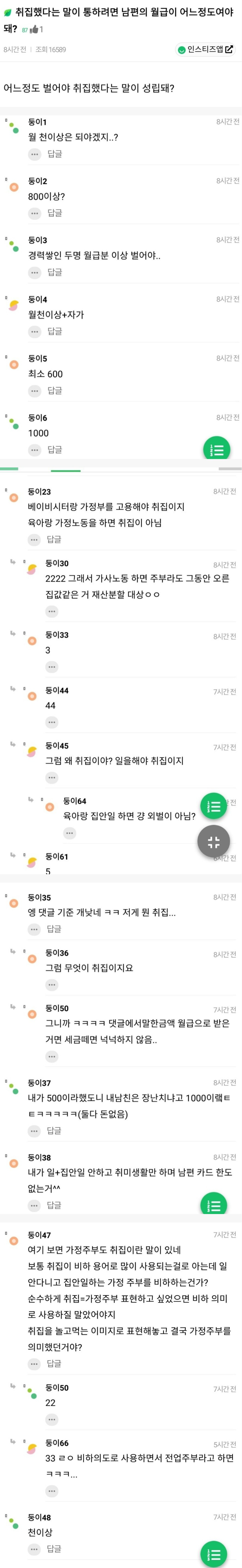Reply to 둥이1's comment

(55, 154)
